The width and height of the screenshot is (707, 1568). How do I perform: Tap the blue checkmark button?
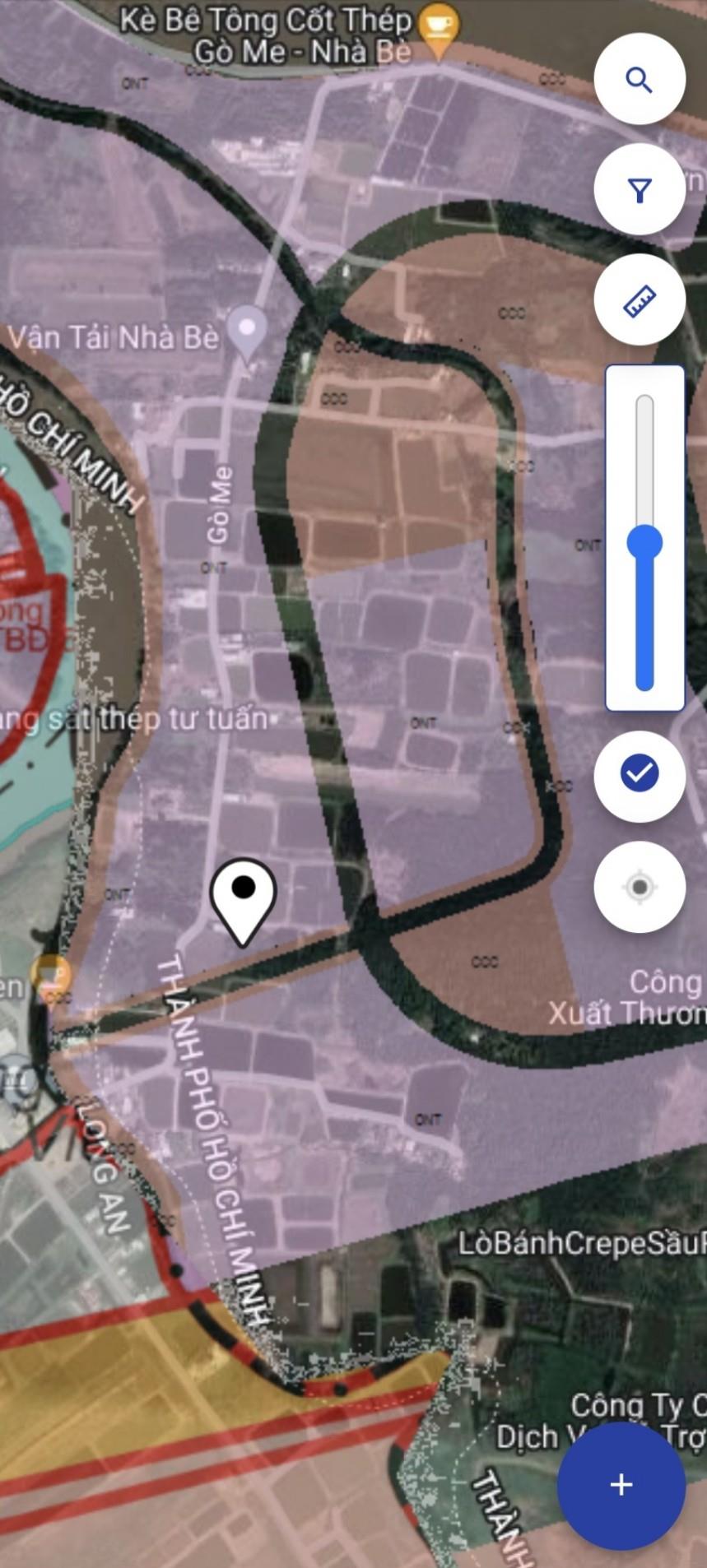tap(640, 775)
